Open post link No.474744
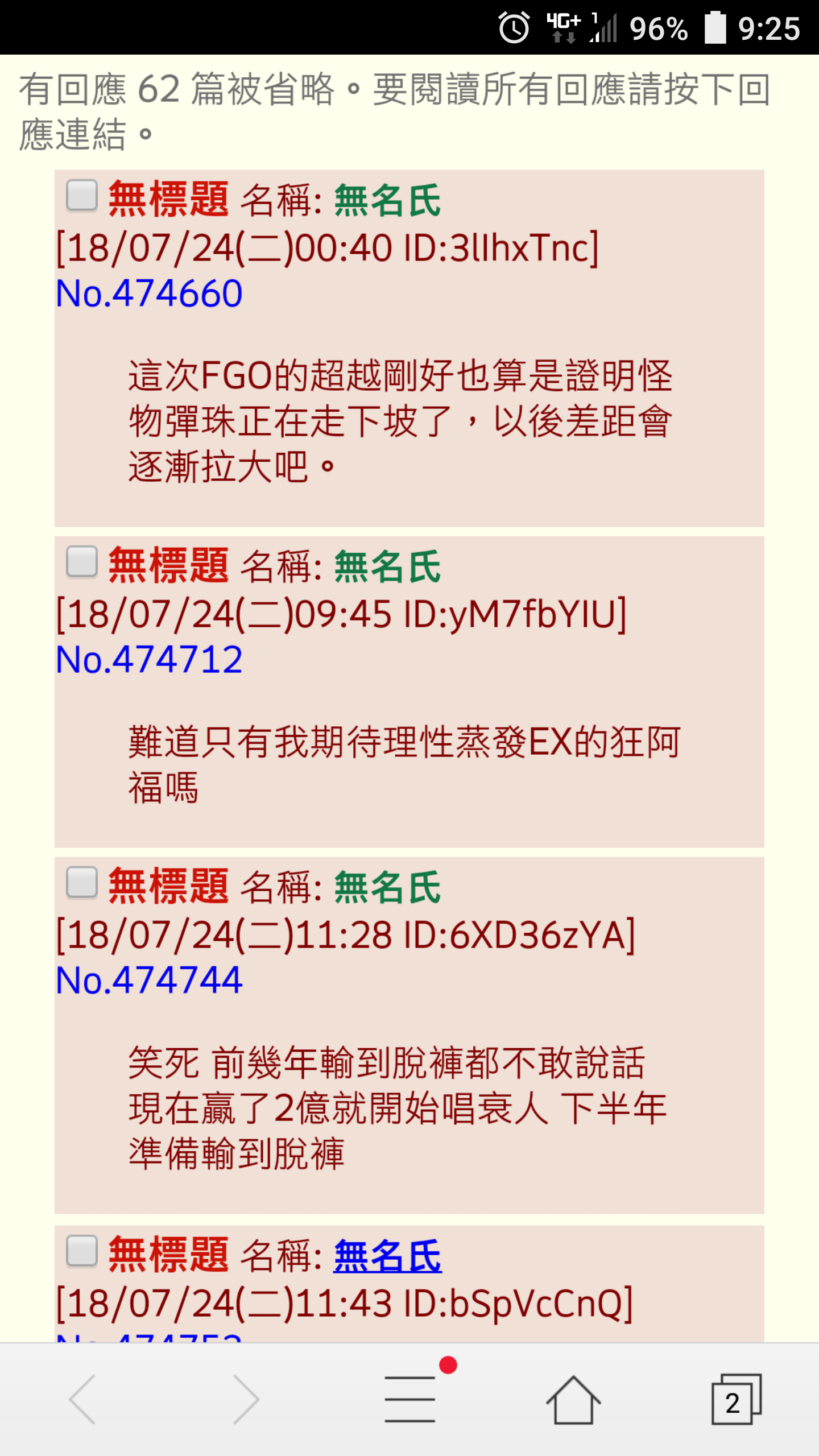 149,981
